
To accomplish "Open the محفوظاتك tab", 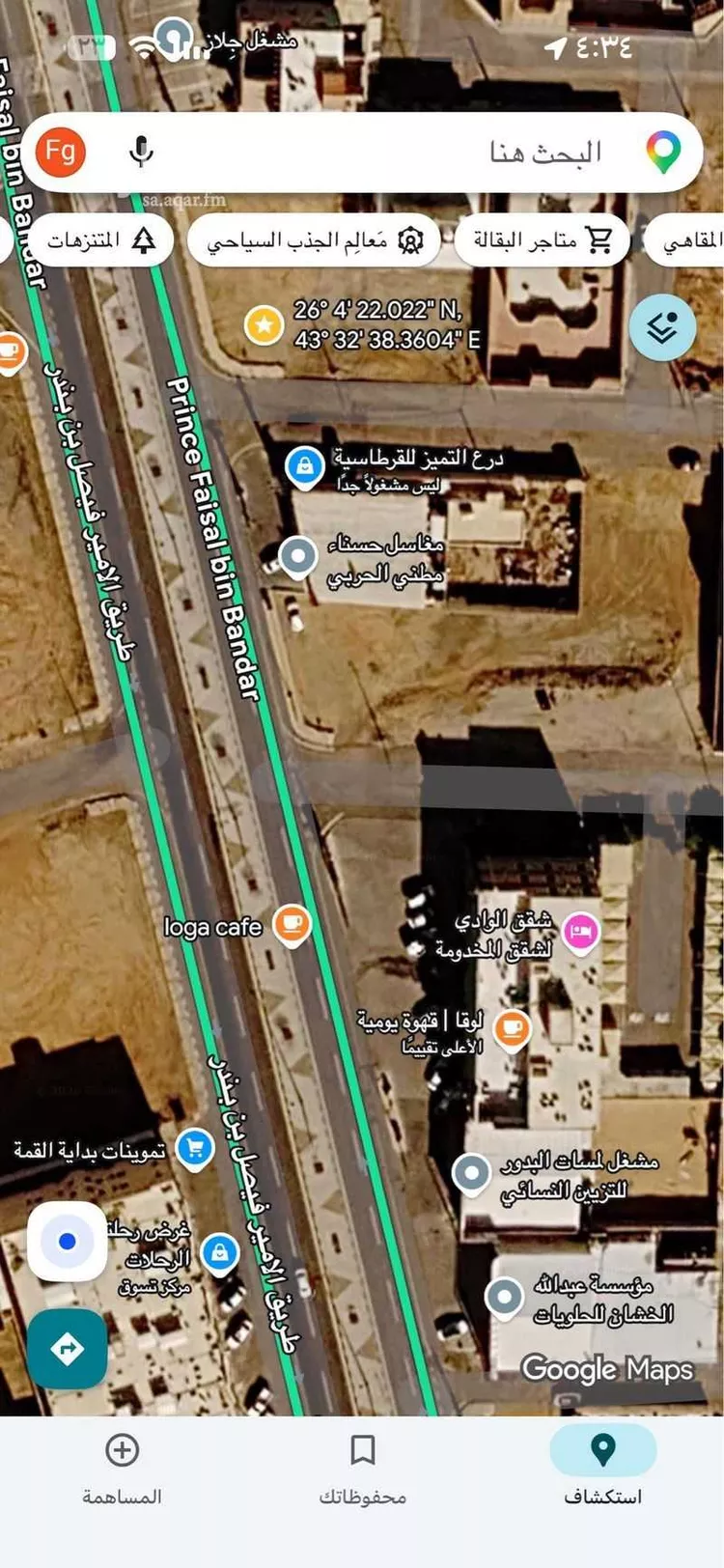I will pos(362,1468).
